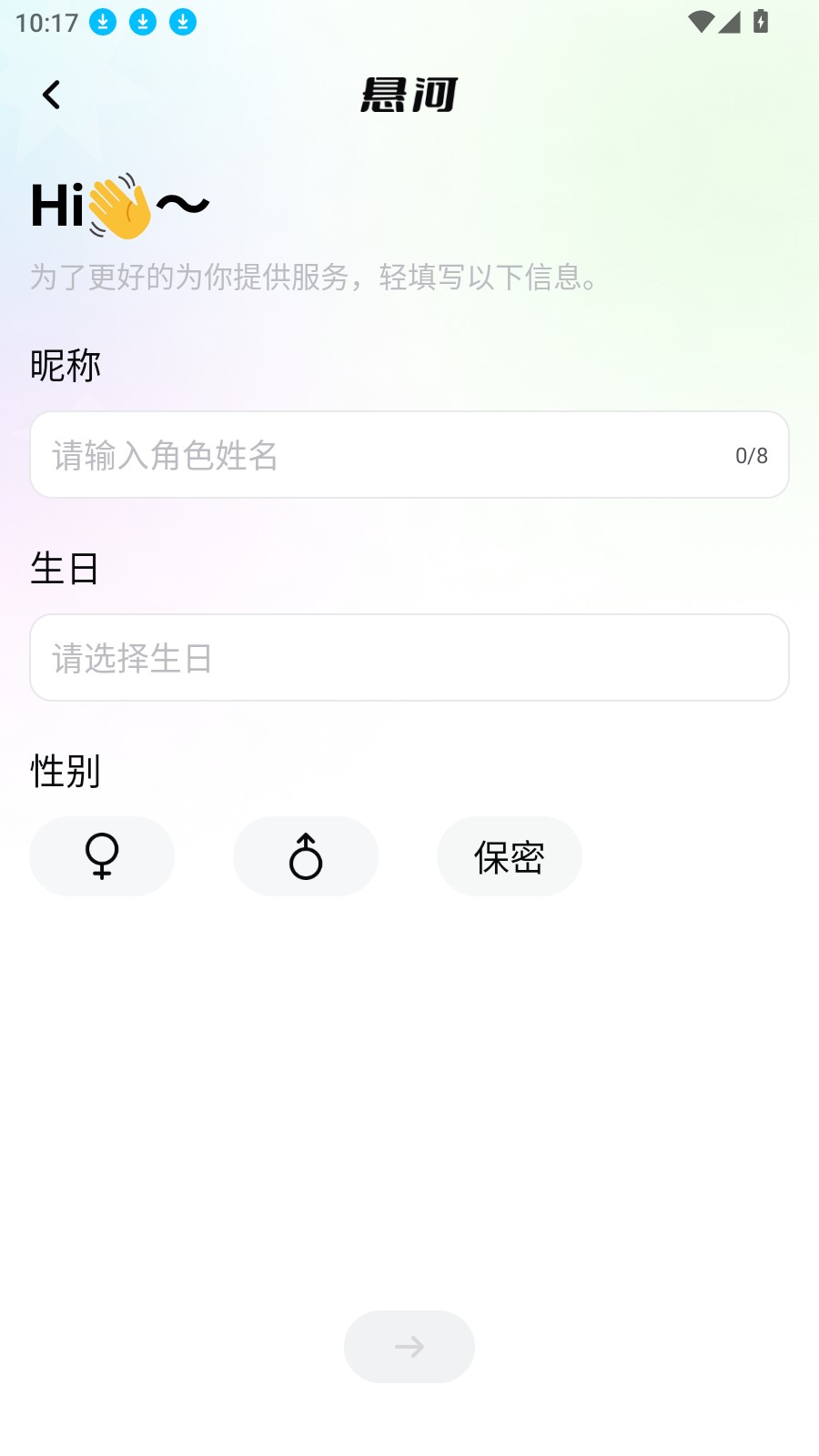Navigate back using the arrow icon
819x1456 pixels.
(x=52, y=94)
